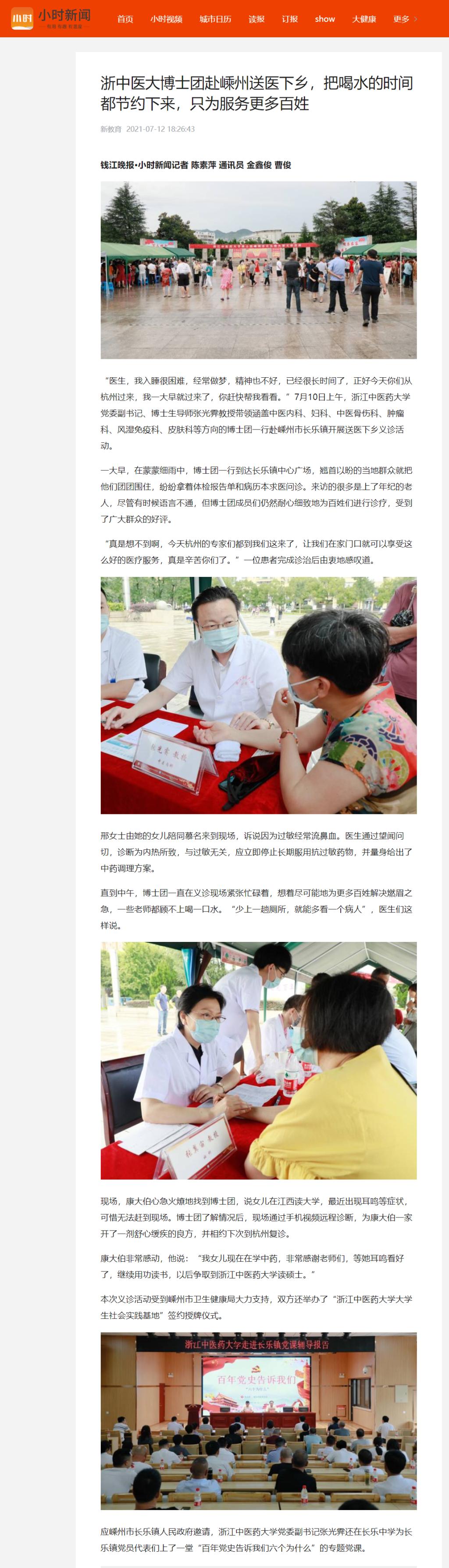Open the 订报 page
The image size is (449, 1568).
pos(289,19)
